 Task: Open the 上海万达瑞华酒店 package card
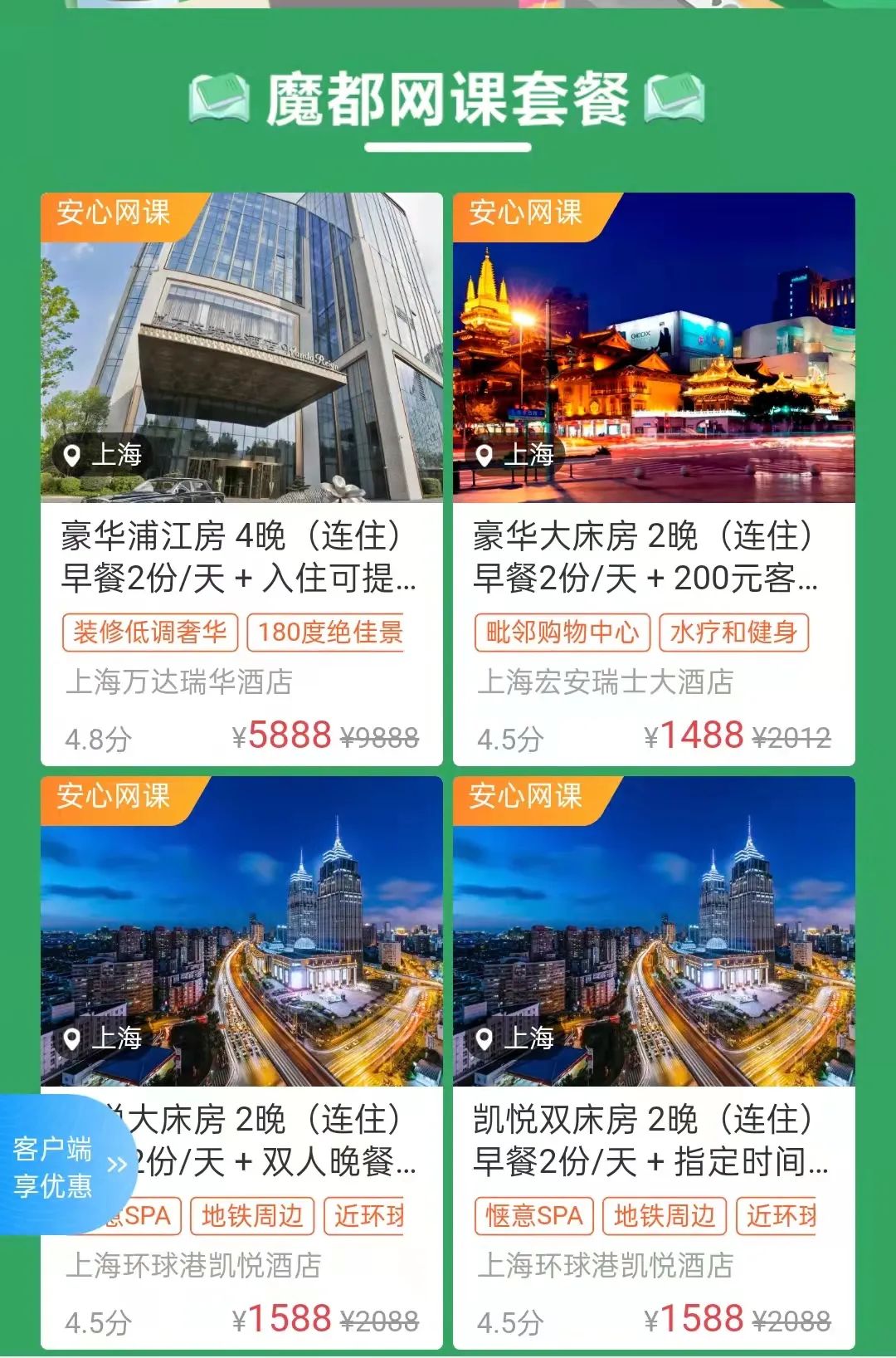point(241,478)
